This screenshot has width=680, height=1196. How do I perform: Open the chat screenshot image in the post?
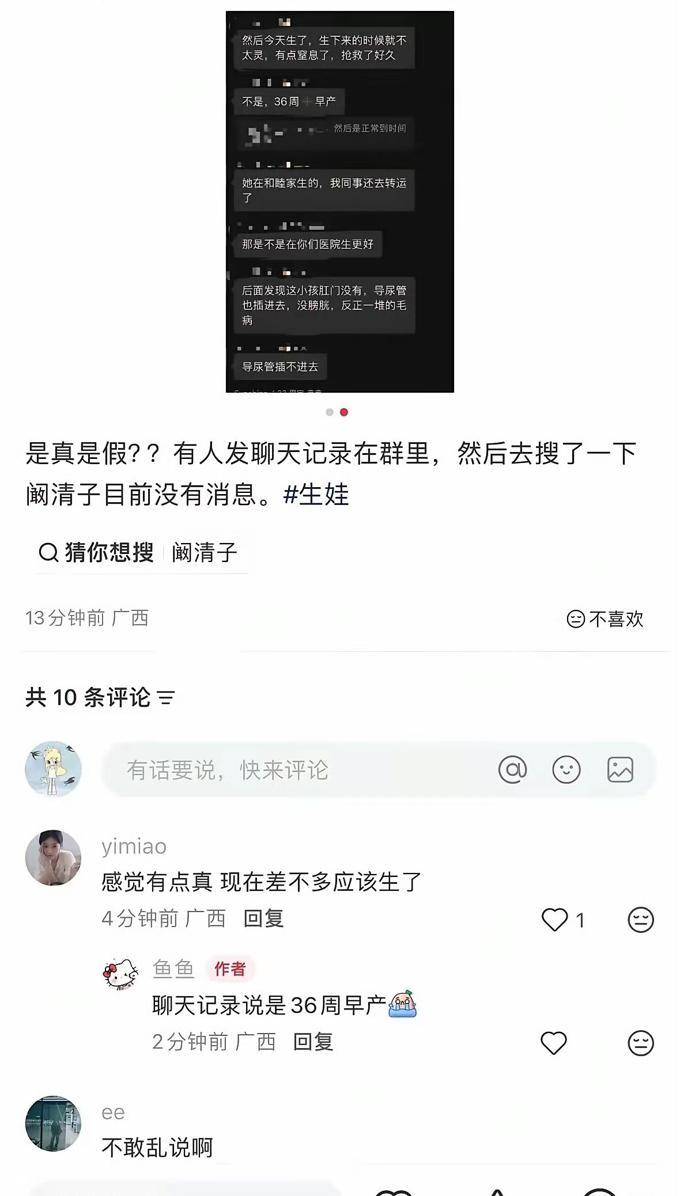pos(340,201)
